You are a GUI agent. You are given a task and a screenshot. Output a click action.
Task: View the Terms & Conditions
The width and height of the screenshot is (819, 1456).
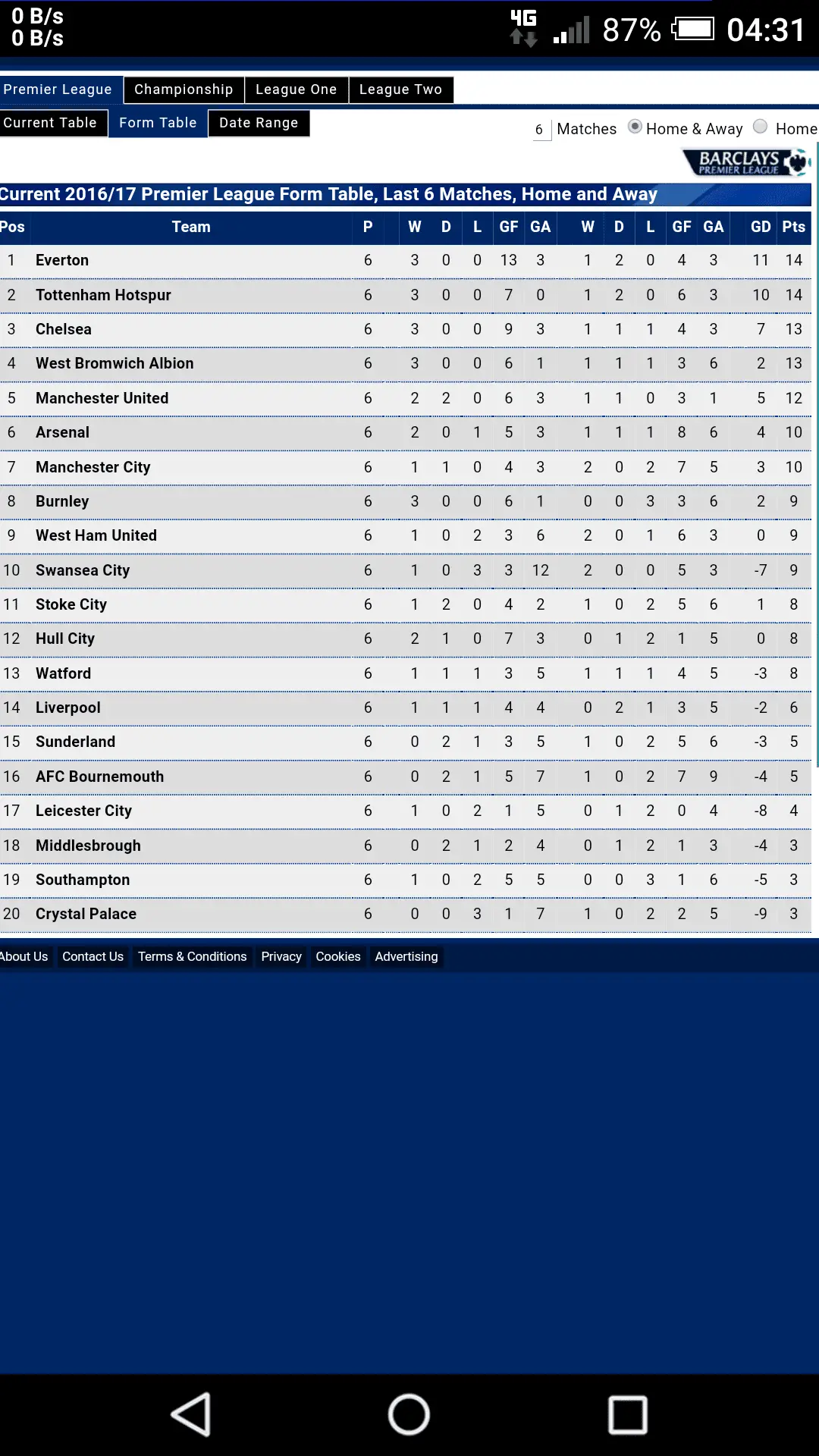point(192,957)
